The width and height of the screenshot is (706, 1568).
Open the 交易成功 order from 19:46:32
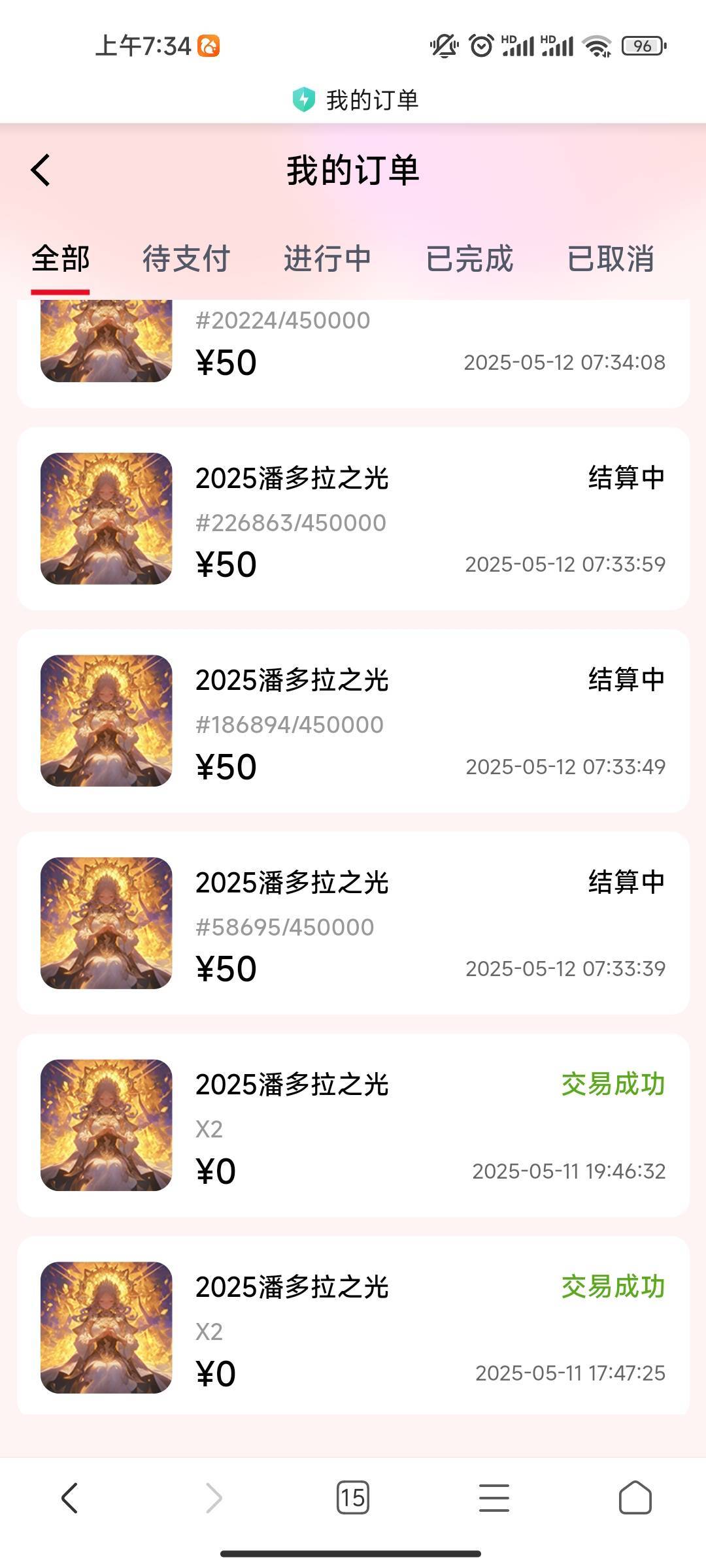point(353,1126)
